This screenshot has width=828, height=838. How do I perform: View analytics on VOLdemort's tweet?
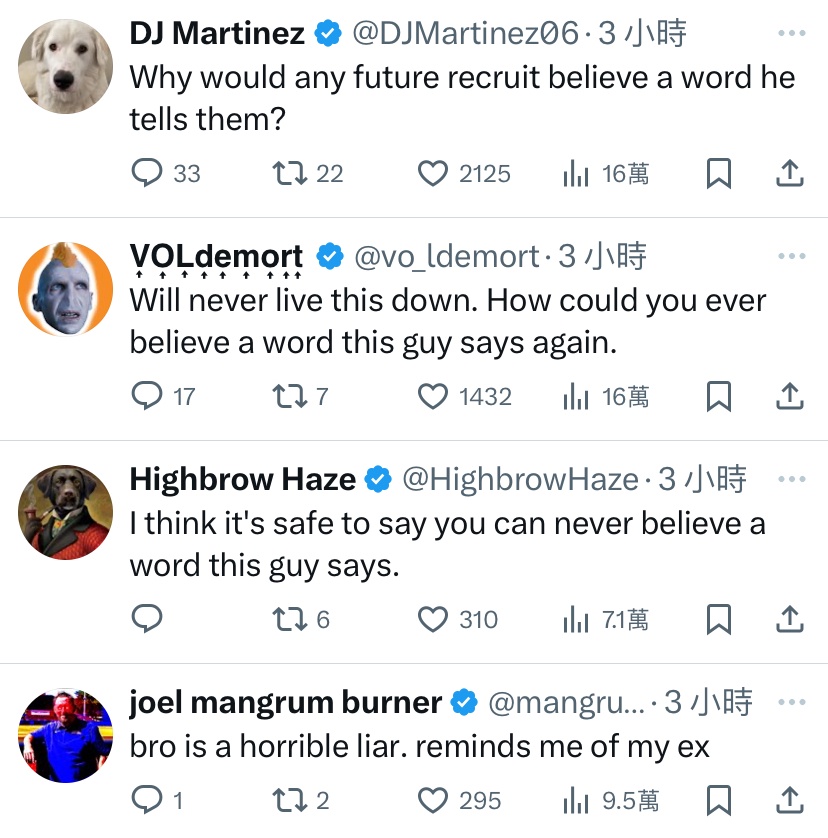(x=576, y=397)
